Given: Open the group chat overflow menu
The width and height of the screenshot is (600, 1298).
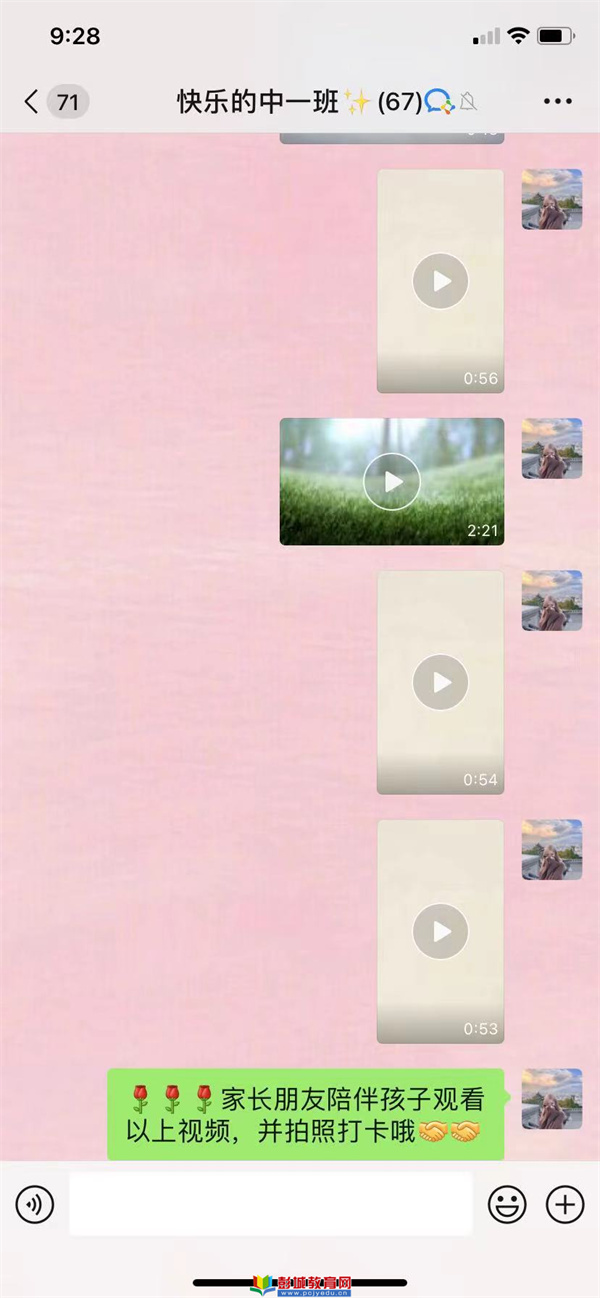Looking at the screenshot, I should tap(557, 101).
